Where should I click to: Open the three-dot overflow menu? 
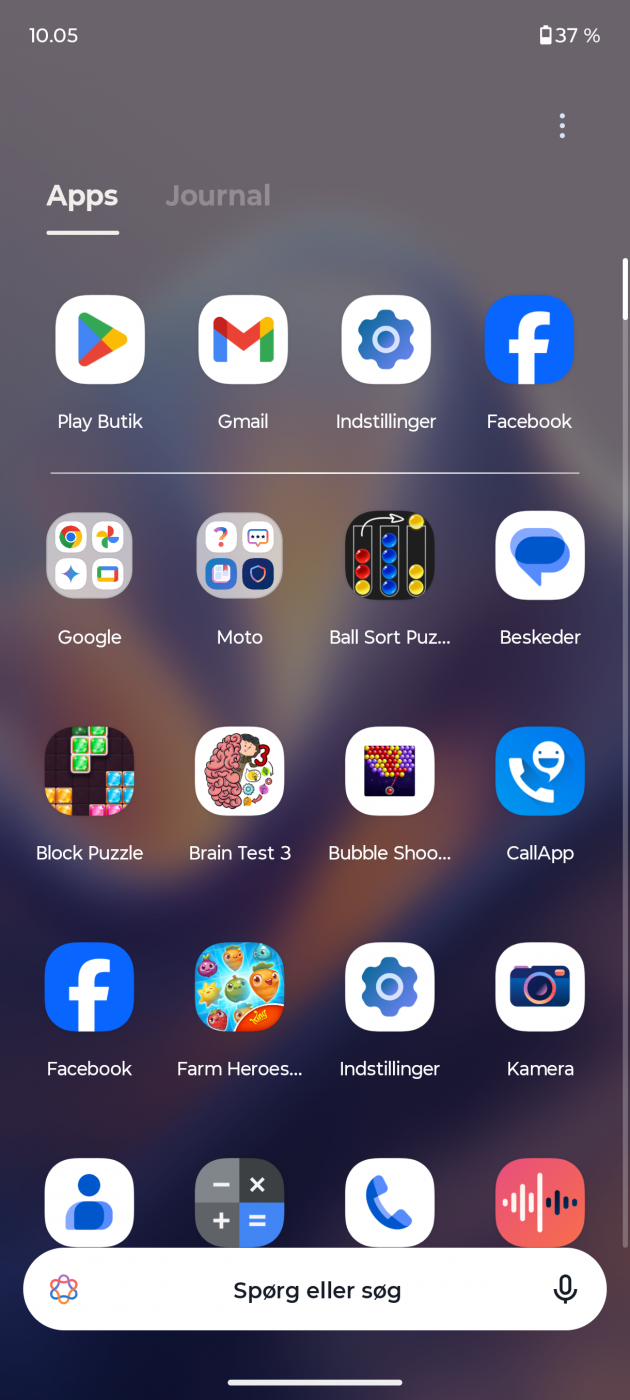[562, 126]
